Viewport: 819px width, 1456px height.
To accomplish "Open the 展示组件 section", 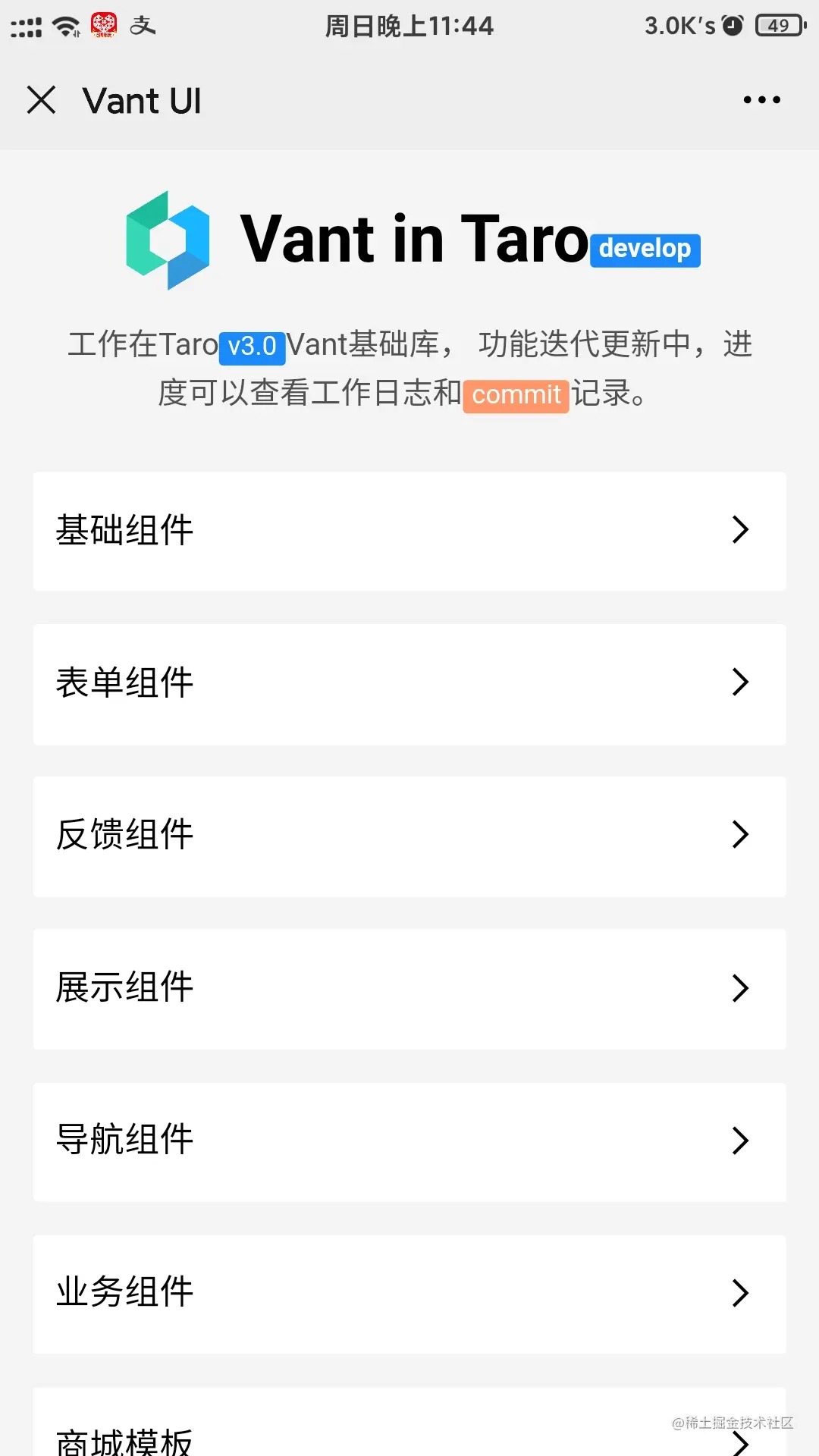I will (409, 988).
